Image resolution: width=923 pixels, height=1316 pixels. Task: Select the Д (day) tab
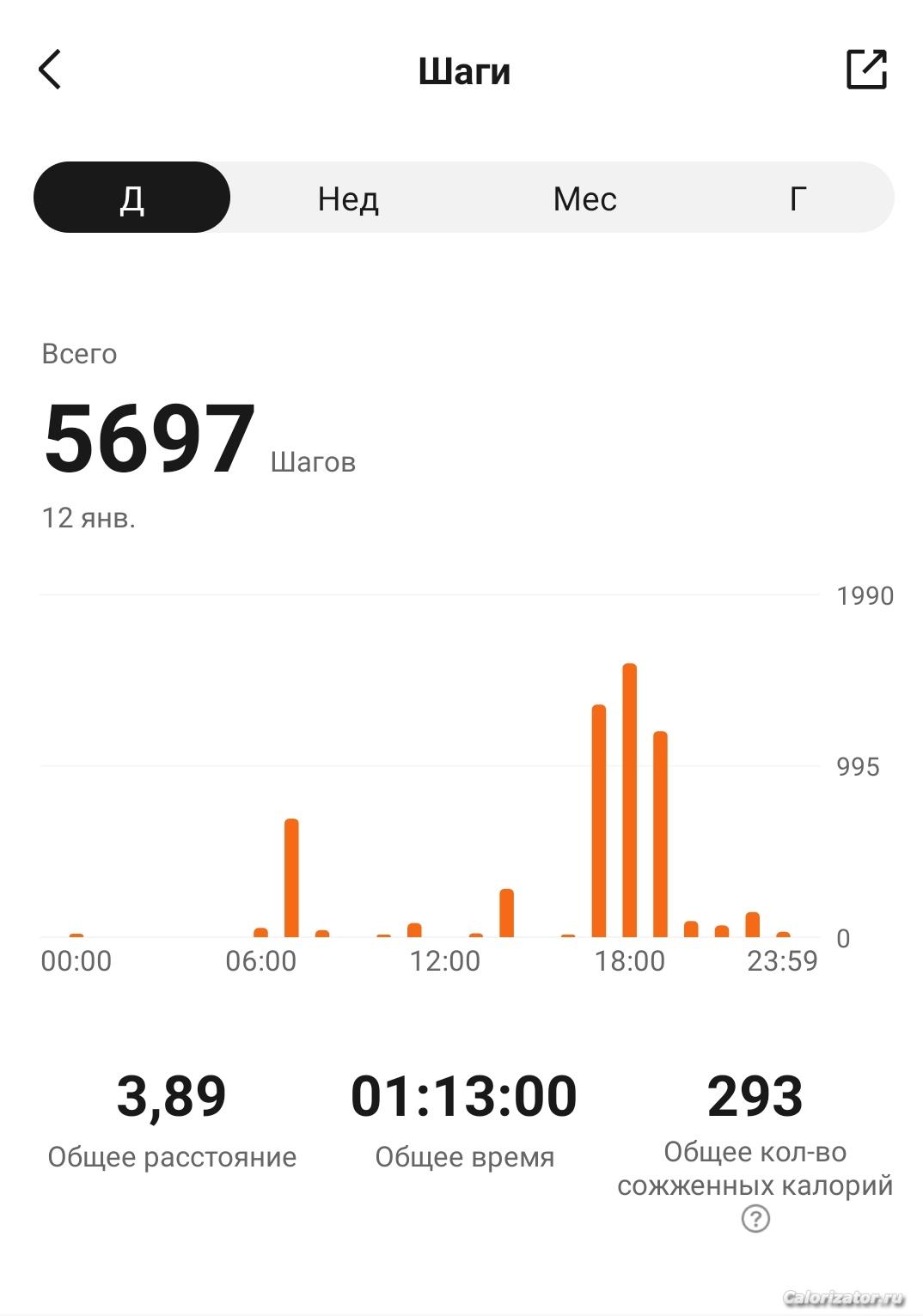click(131, 198)
